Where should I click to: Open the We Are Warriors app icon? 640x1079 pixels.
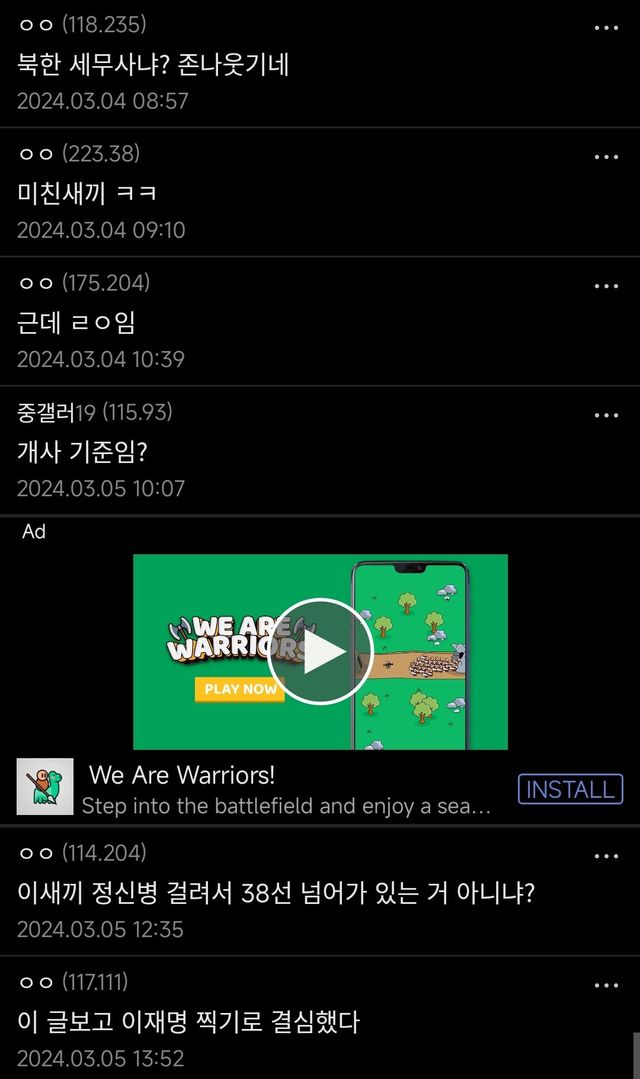click(45, 787)
